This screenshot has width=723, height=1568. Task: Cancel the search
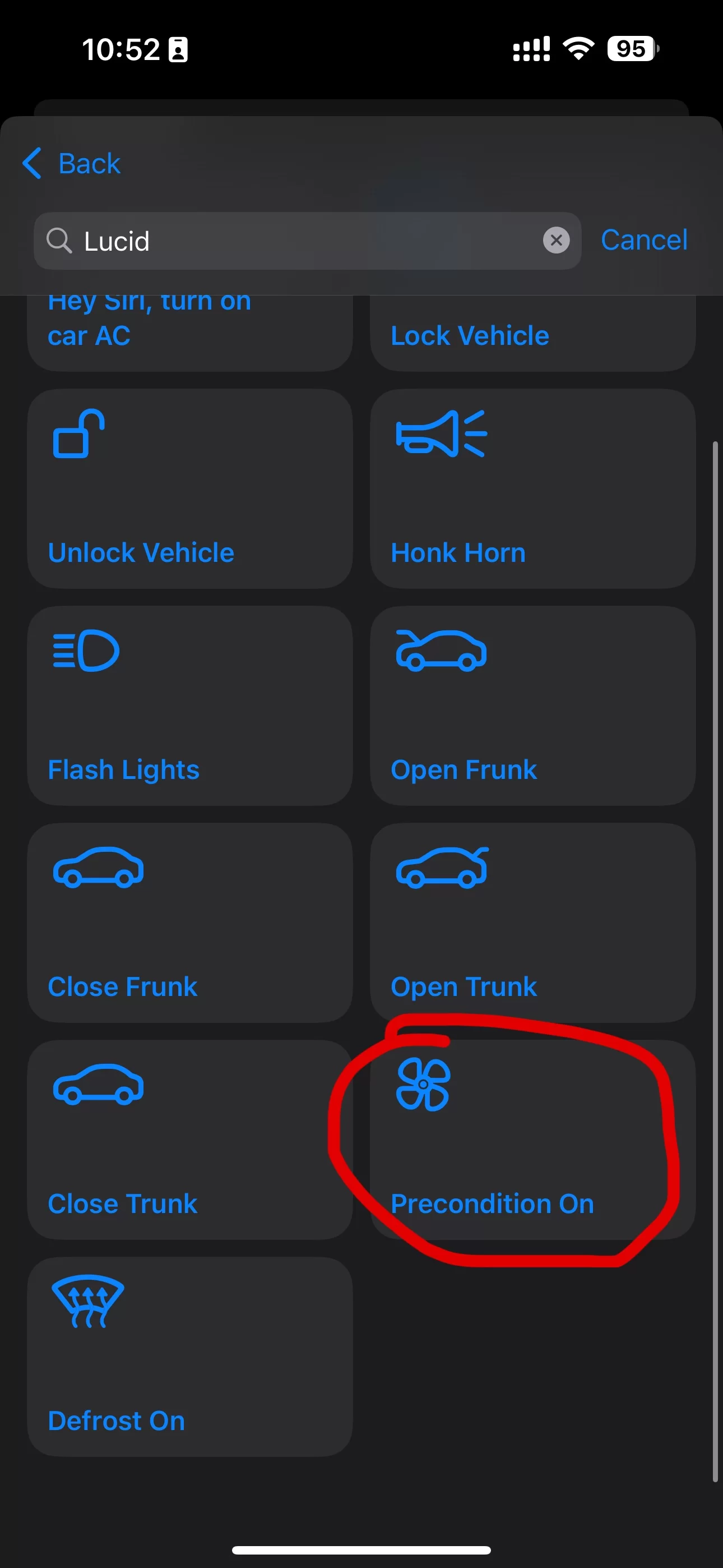point(643,240)
